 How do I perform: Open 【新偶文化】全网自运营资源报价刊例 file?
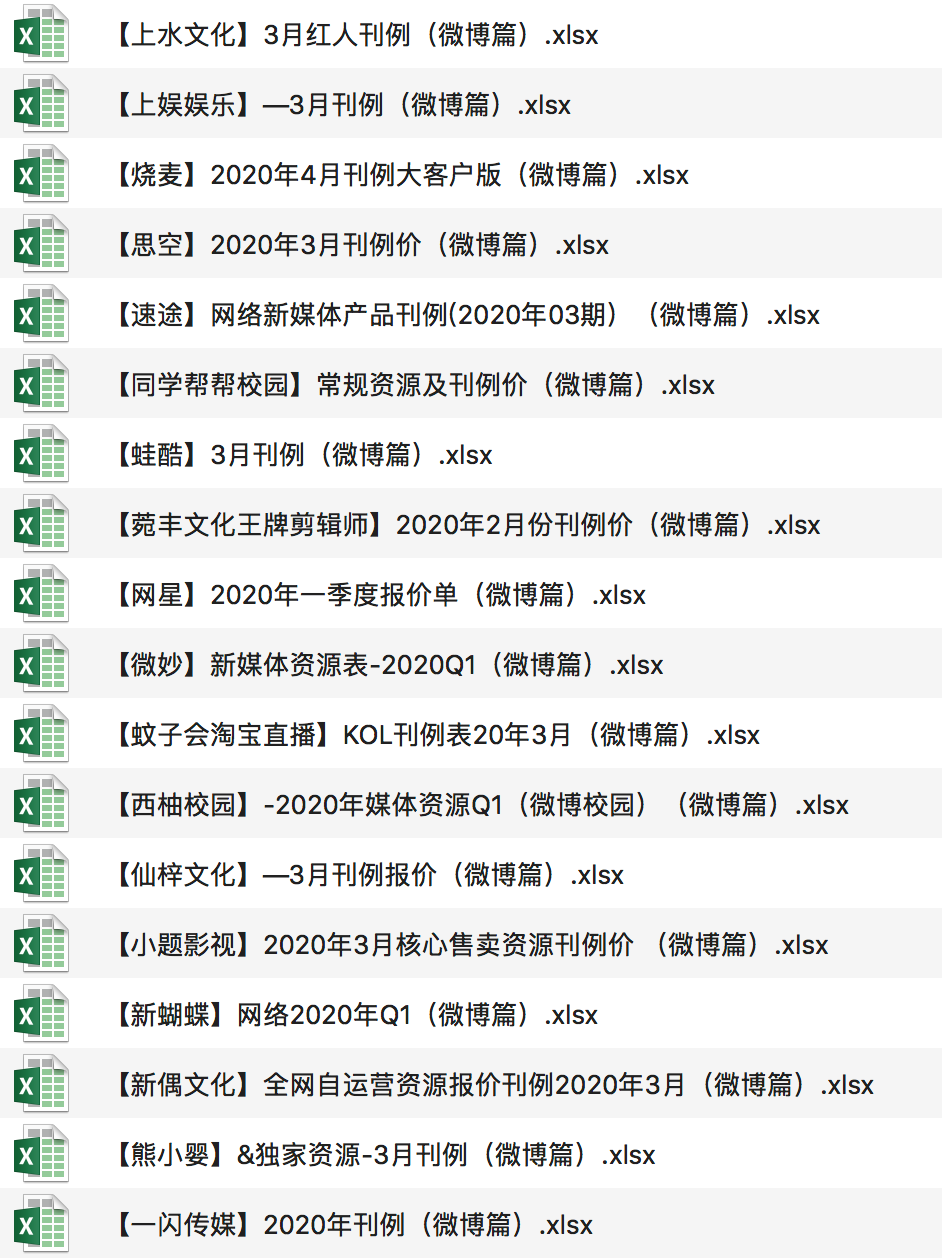pyautogui.click(x=493, y=1085)
